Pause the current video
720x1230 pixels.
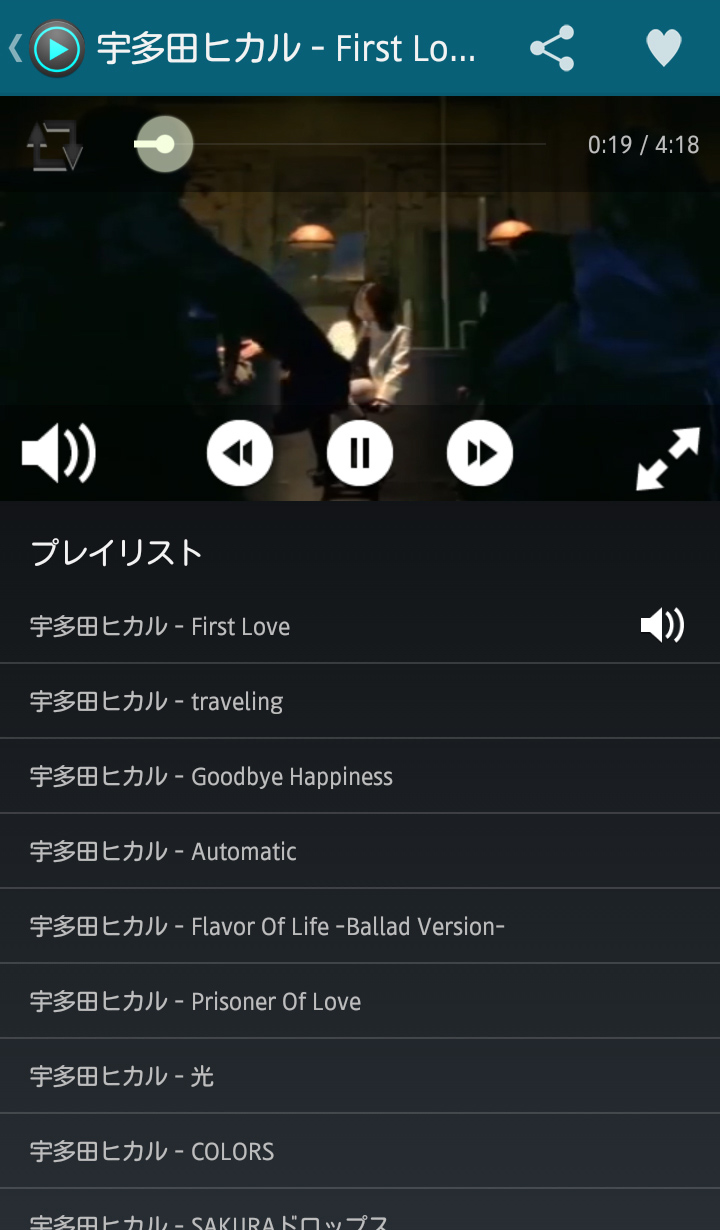coord(360,454)
